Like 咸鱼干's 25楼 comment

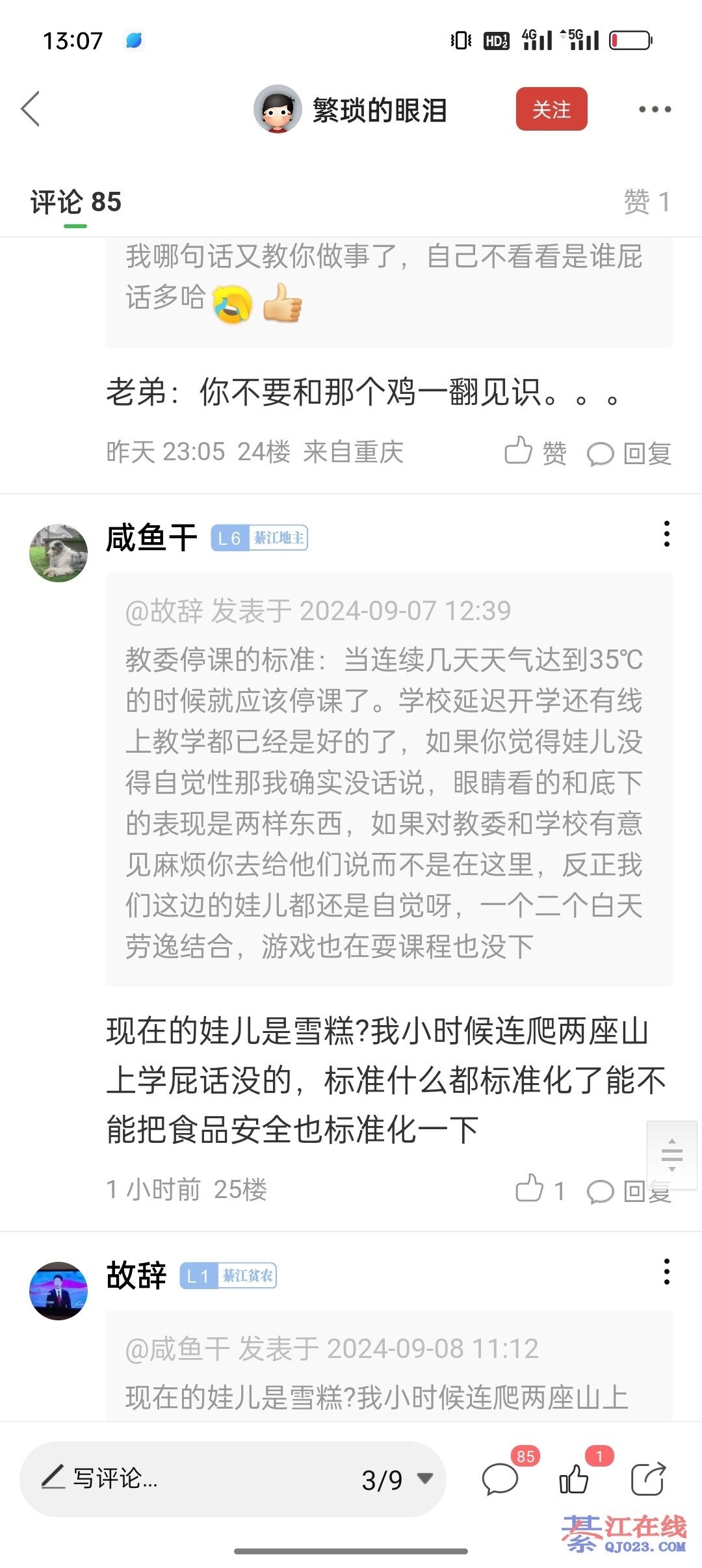(539, 1190)
